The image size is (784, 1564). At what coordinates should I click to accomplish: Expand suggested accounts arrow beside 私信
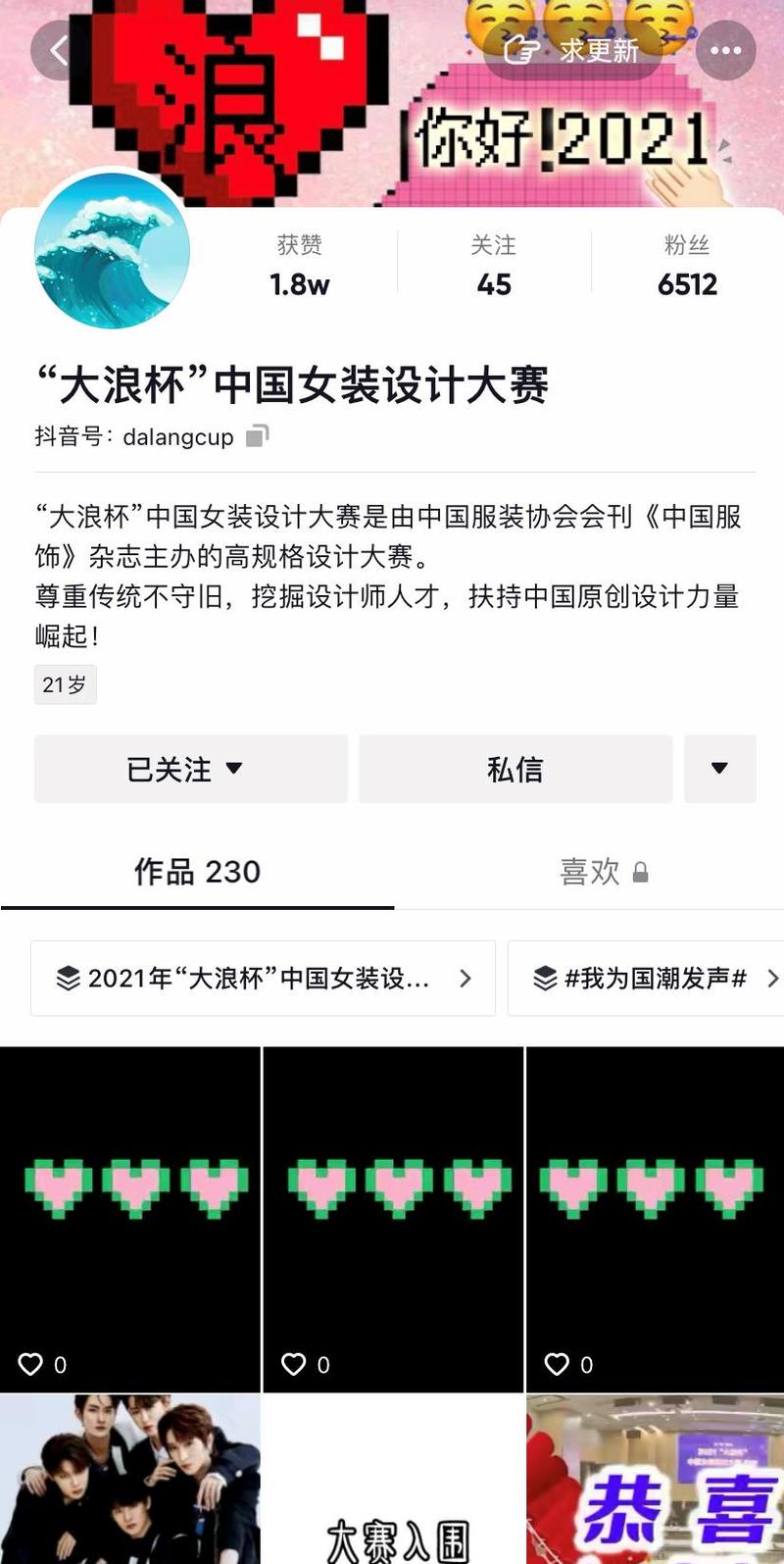pos(719,770)
